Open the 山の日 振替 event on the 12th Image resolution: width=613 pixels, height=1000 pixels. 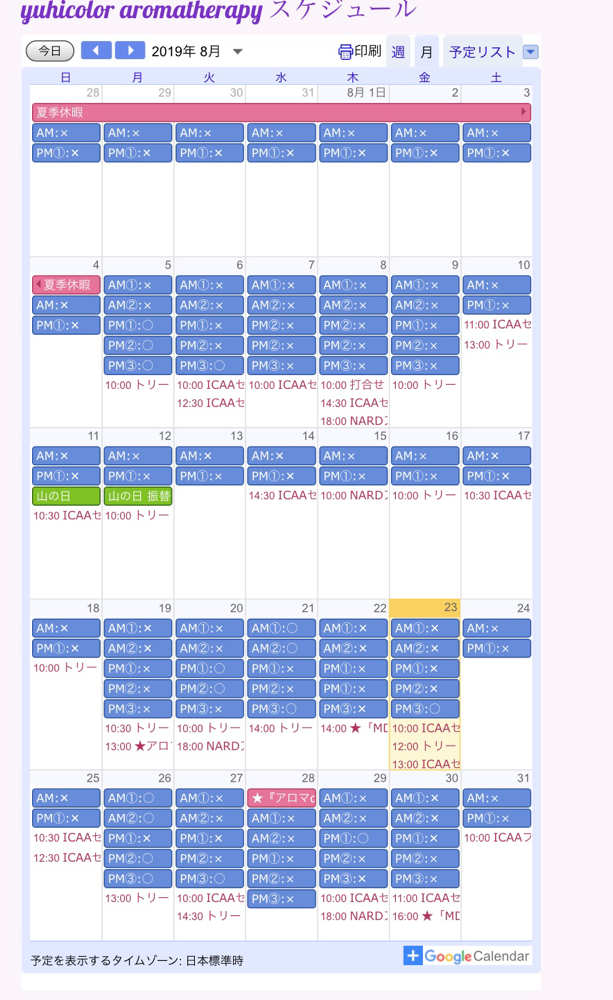pos(138,496)
